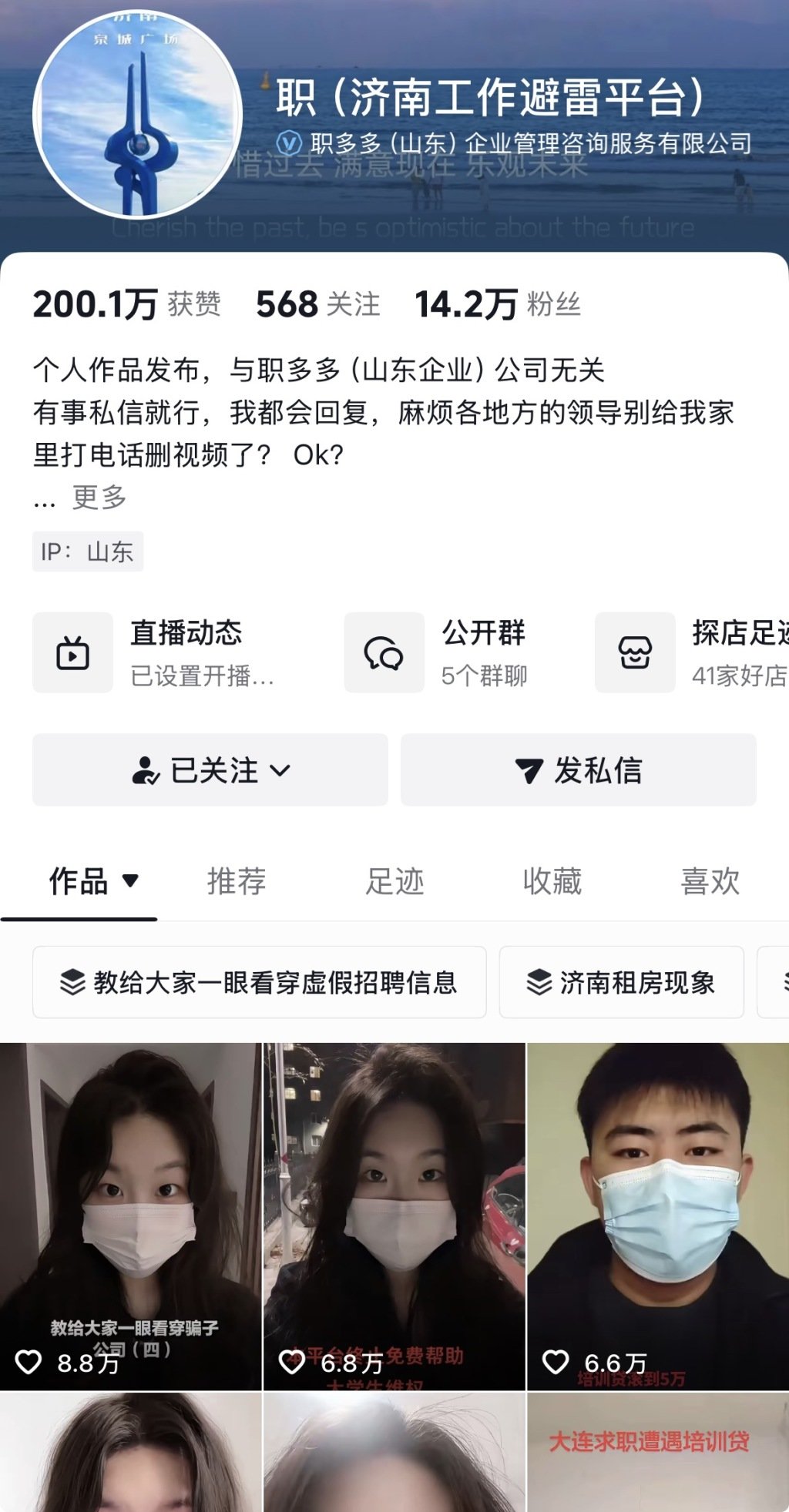View the 14.2万 粉丝 followers list
The width and height of the screenshot is (789, 1512).
497,304
